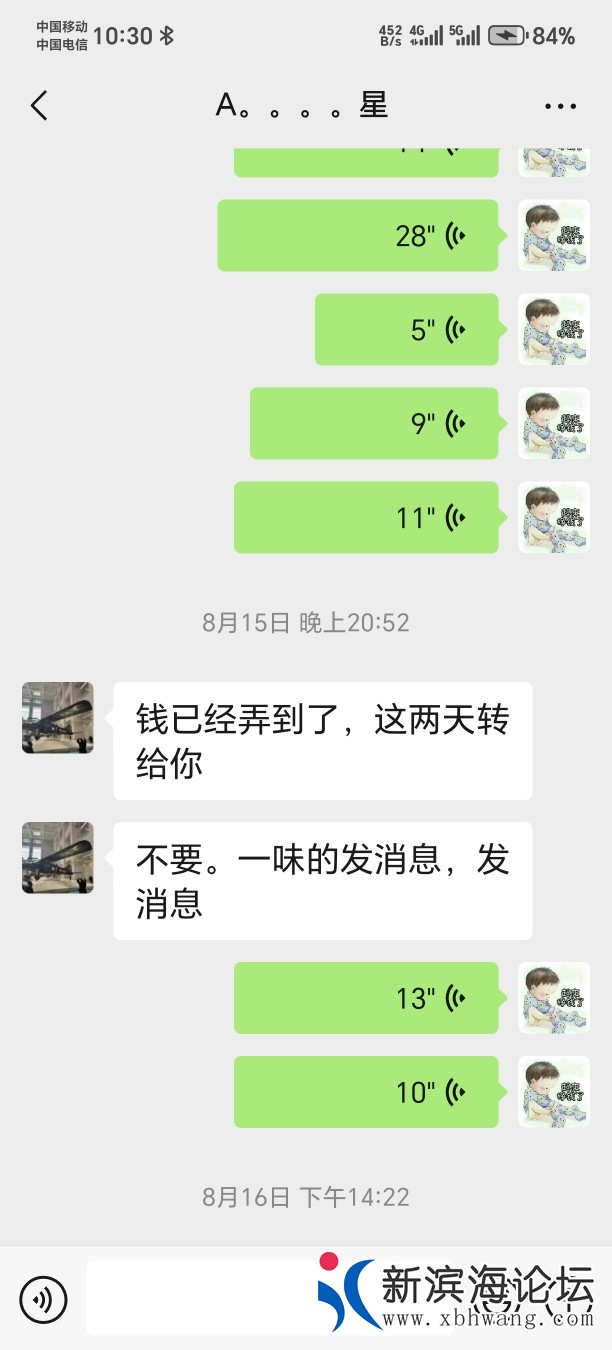Open own avatar beside the 28" voice message
612x1350 pixels.
554,236
